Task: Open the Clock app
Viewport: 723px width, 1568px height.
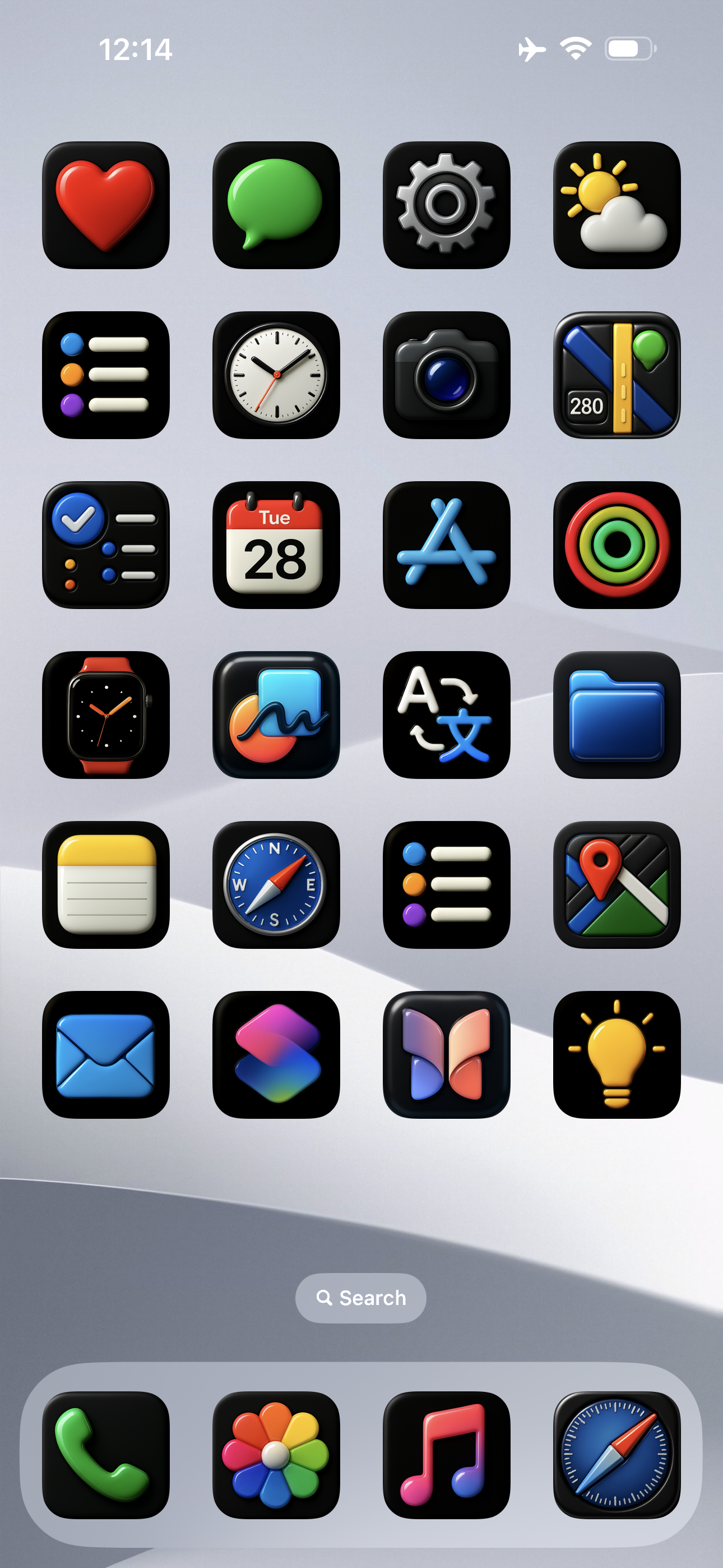Action: [276, 375]
